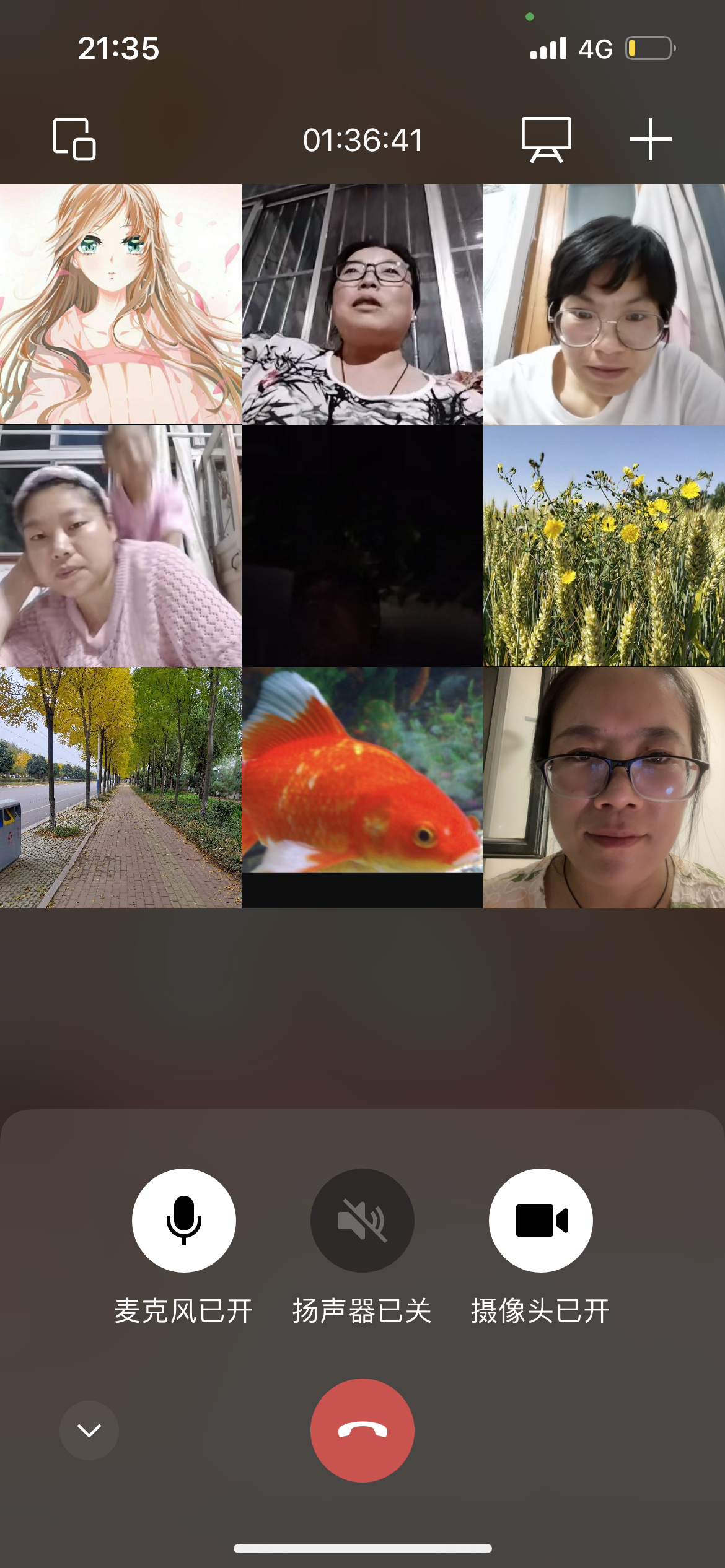This screenshot has height=1568, width=725.
Task: Hang up the group call
Action: tap(362, 1430)
